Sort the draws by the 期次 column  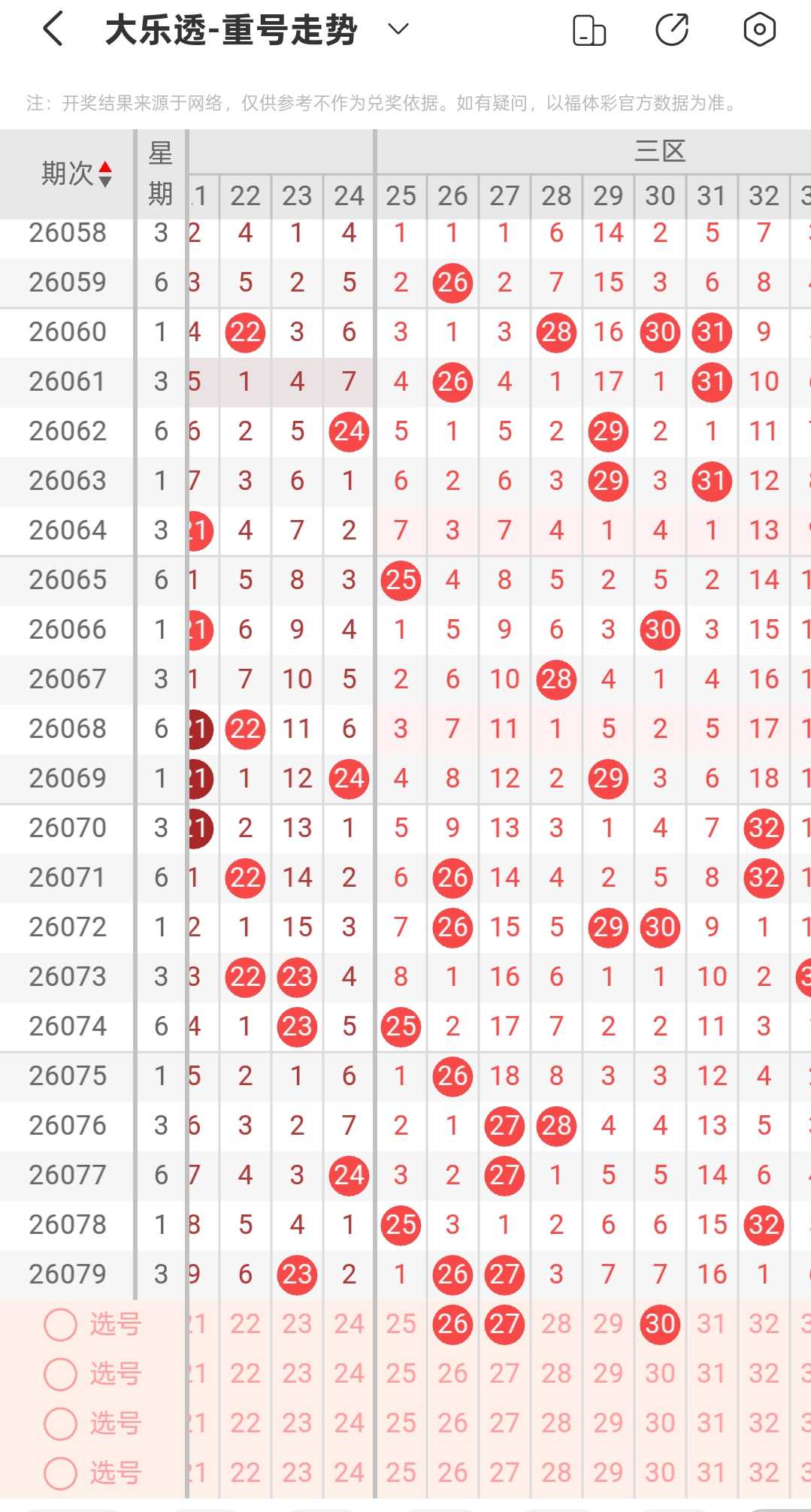click(x=76, y=174)
